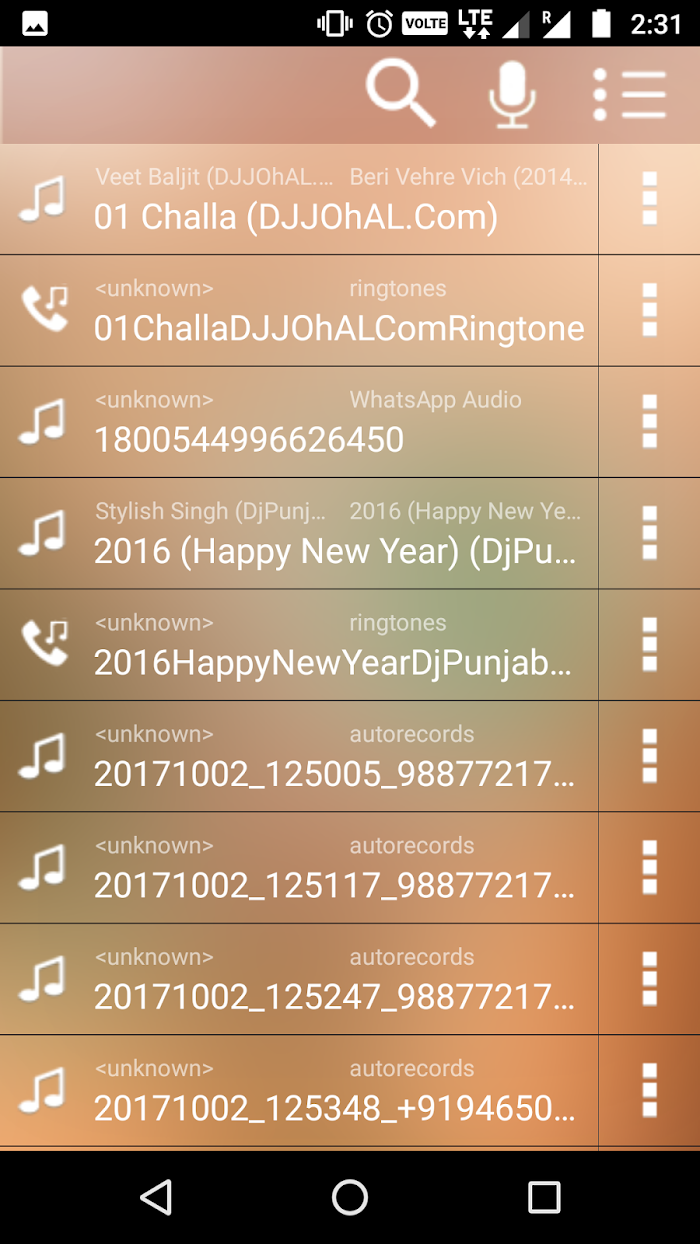Image resolution: width=700 pixels, height=1244 pixels.
Task: Start voice search with the microphone
Action: tap(512, 94)
